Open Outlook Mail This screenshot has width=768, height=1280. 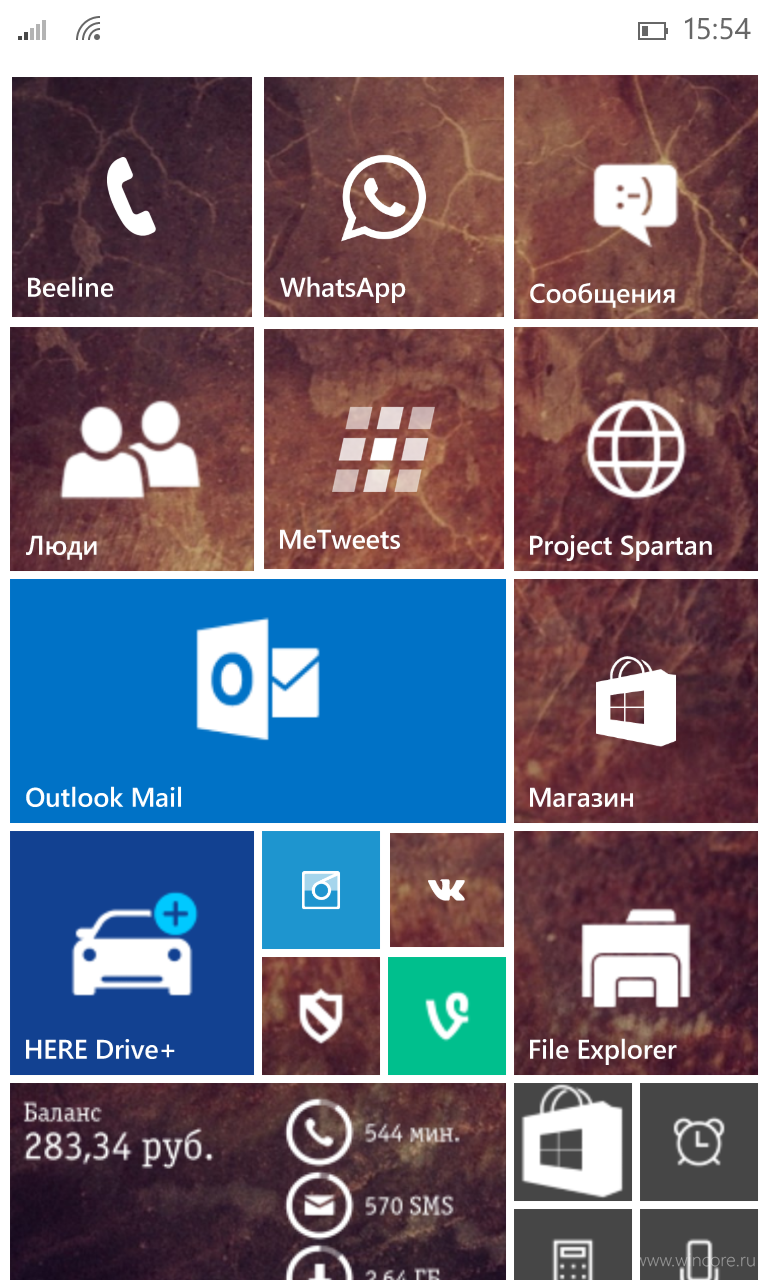pyautogui.click(x=258, y=701)
